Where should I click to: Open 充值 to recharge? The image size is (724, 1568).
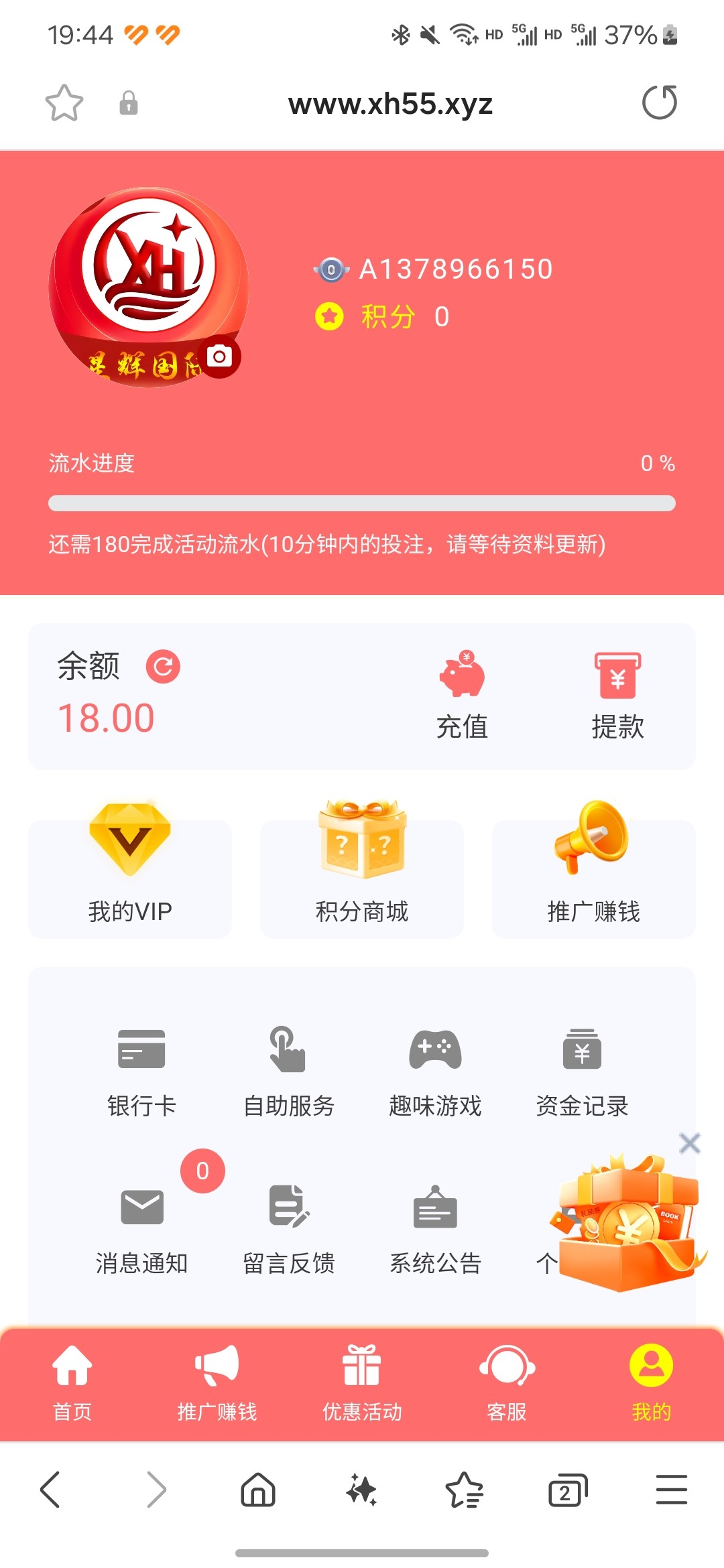[x=462, y=697]
